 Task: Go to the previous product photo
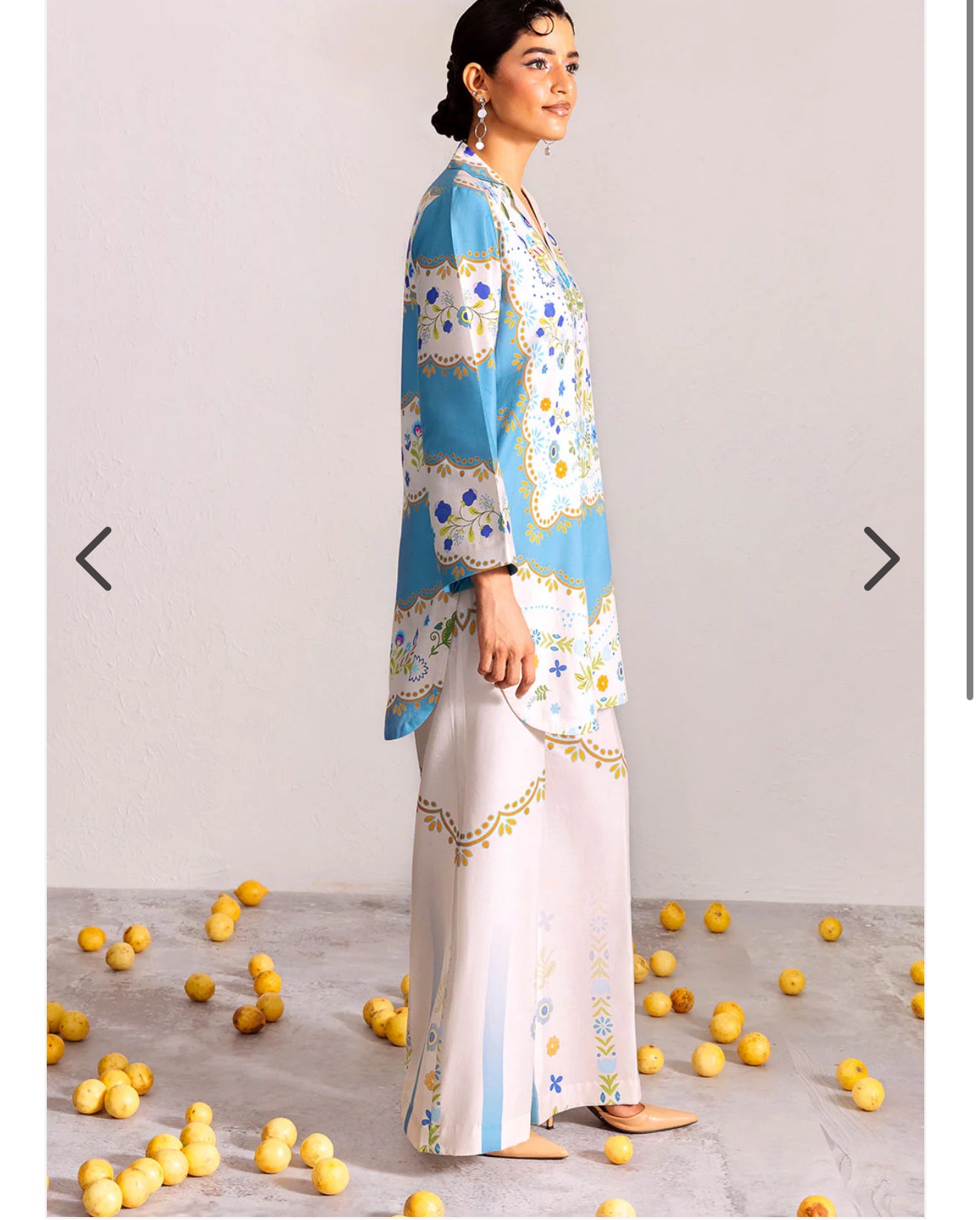pos(94,559)
